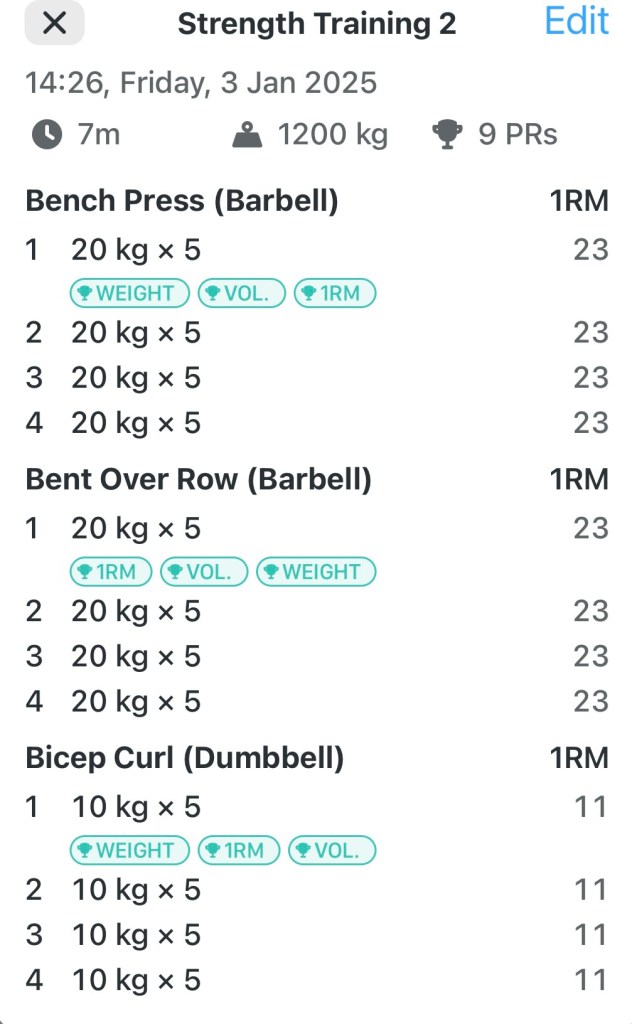632x1024 pixels.
Task: Open the Bench Press (Barbell) exercise details
Action: pos(181,201)
